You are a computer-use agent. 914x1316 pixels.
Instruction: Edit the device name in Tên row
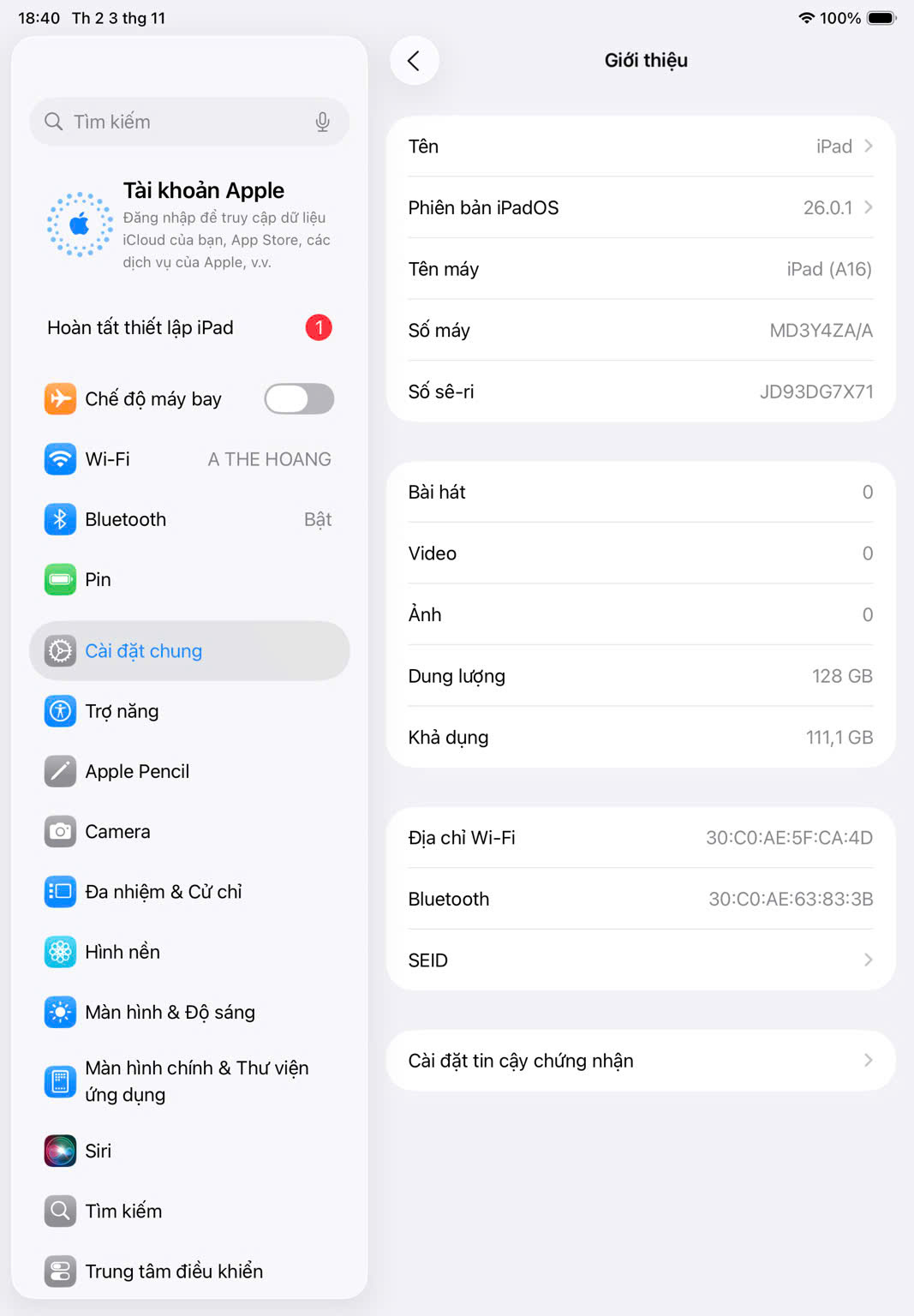click(x=640, y=147)
